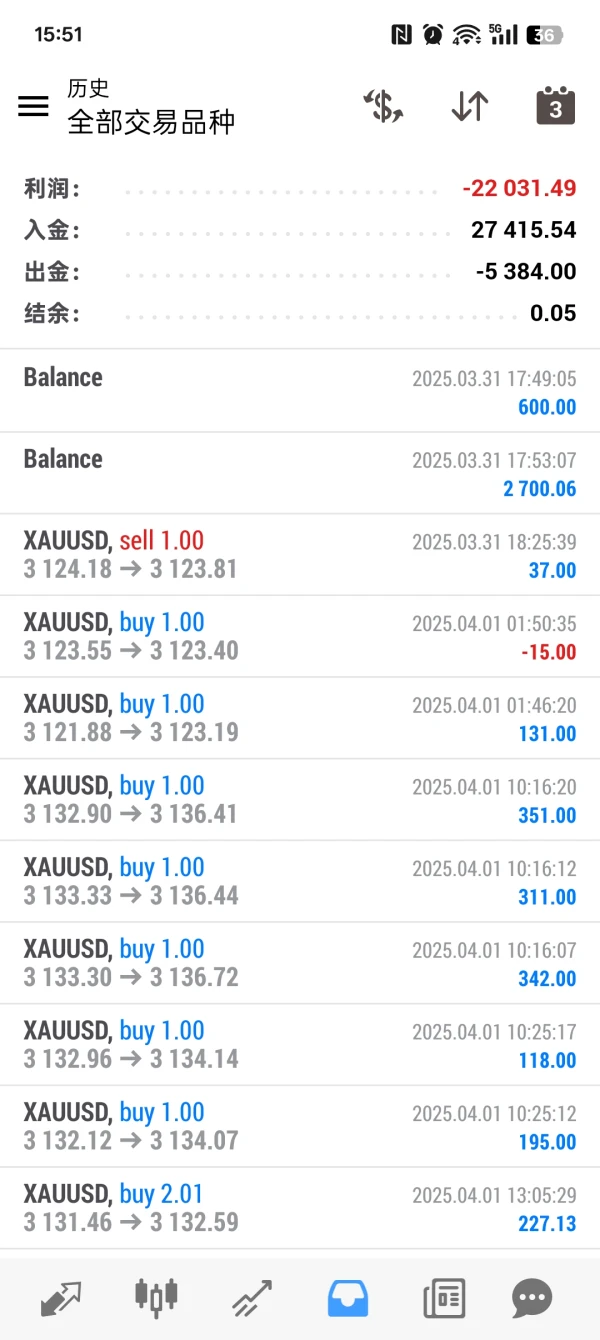Expand the XAUUSD deal with -15.00 loss
The height and width of the screenshot is (1340, 600).
coord(300,637)
